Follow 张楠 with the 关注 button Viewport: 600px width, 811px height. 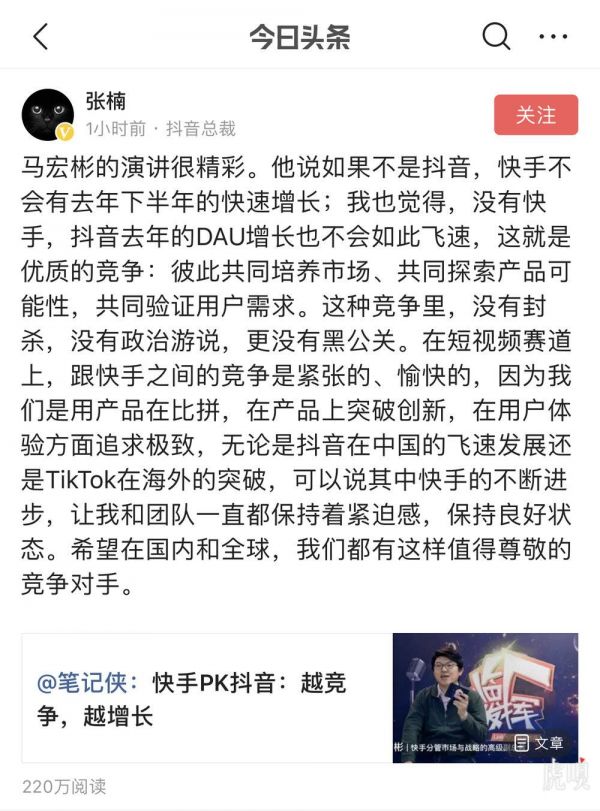536,115
